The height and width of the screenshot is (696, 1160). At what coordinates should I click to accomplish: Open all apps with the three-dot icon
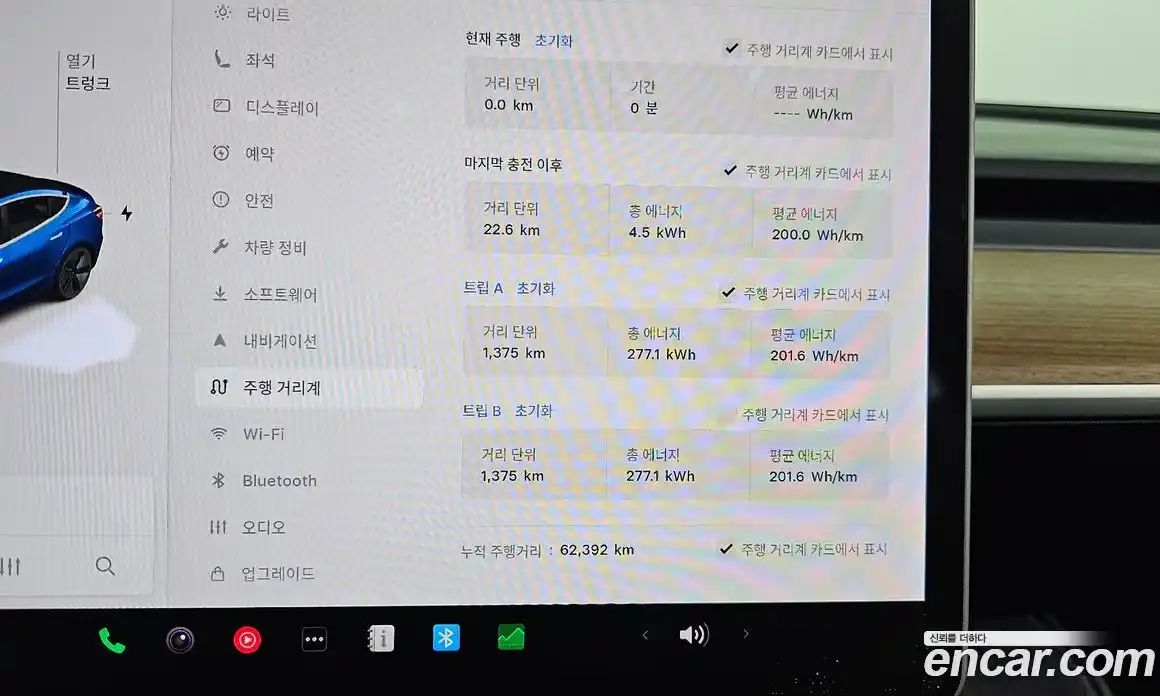coord(314,640)
